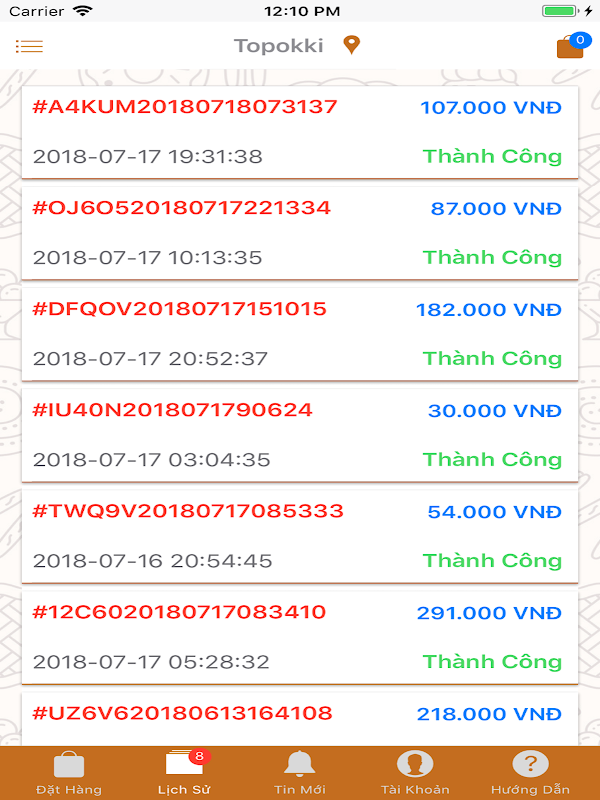View order #OJ6O520180717221334 details
Viewport: 600px width, 800px height.
(x=300, y=234)
